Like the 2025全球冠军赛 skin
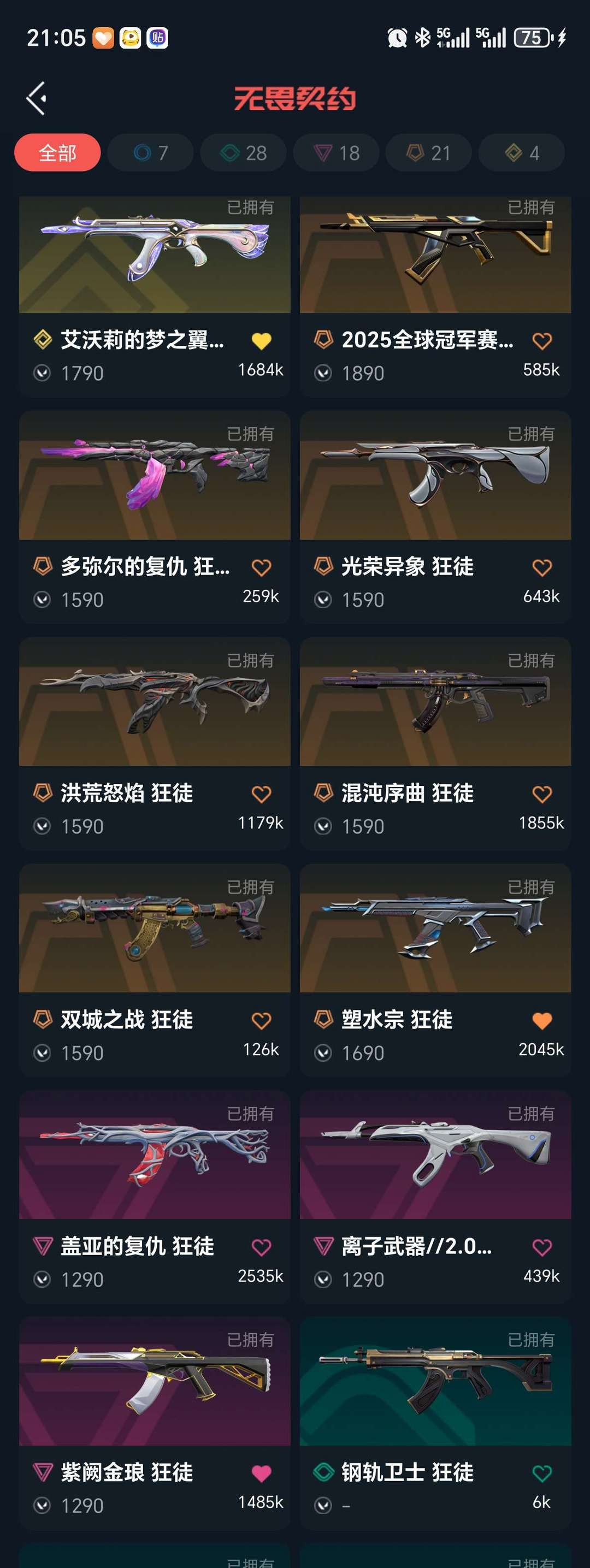The width and height of the screenshot is (590, 1568). point(541,341)
